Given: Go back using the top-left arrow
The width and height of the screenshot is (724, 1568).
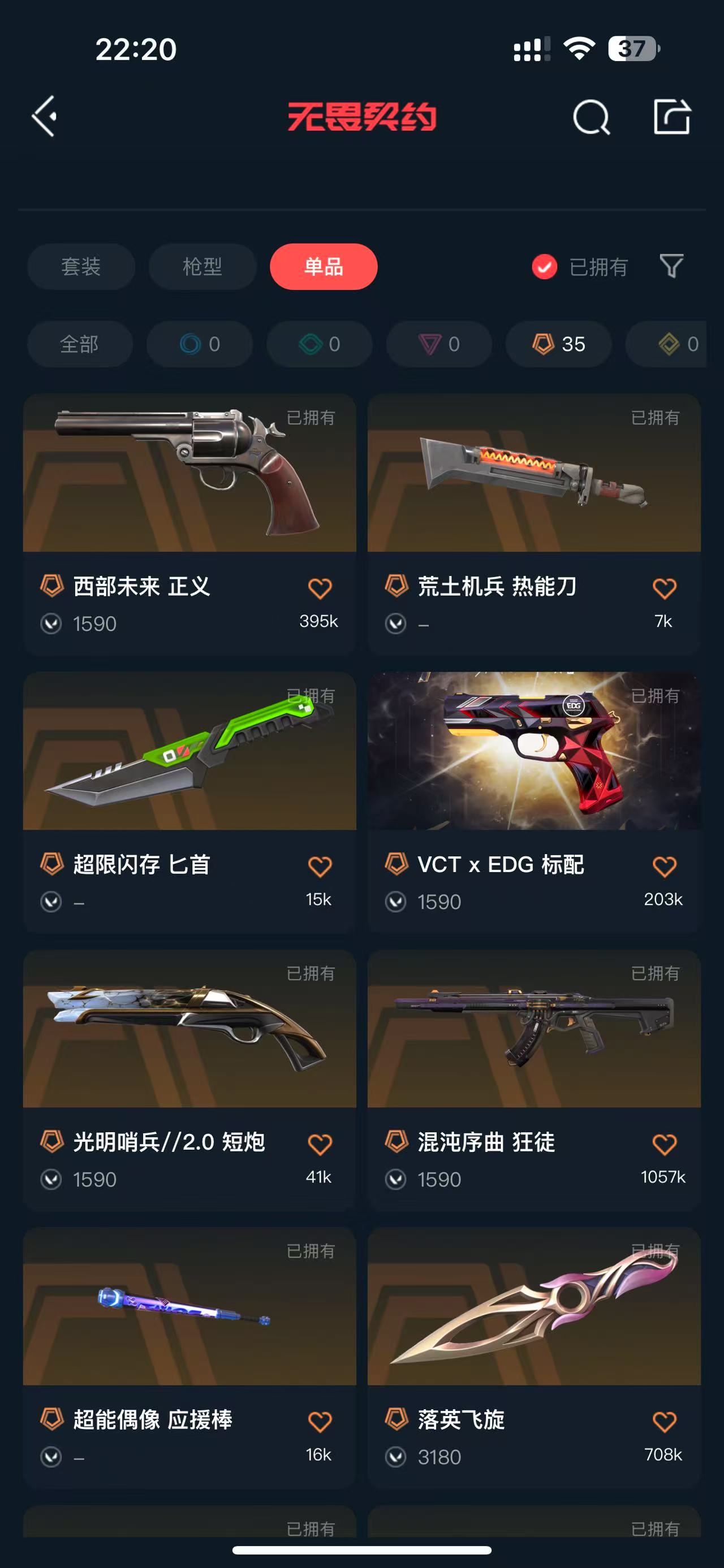Looking at the screenshot, I should pyautogui.click(x=45, y=116).
